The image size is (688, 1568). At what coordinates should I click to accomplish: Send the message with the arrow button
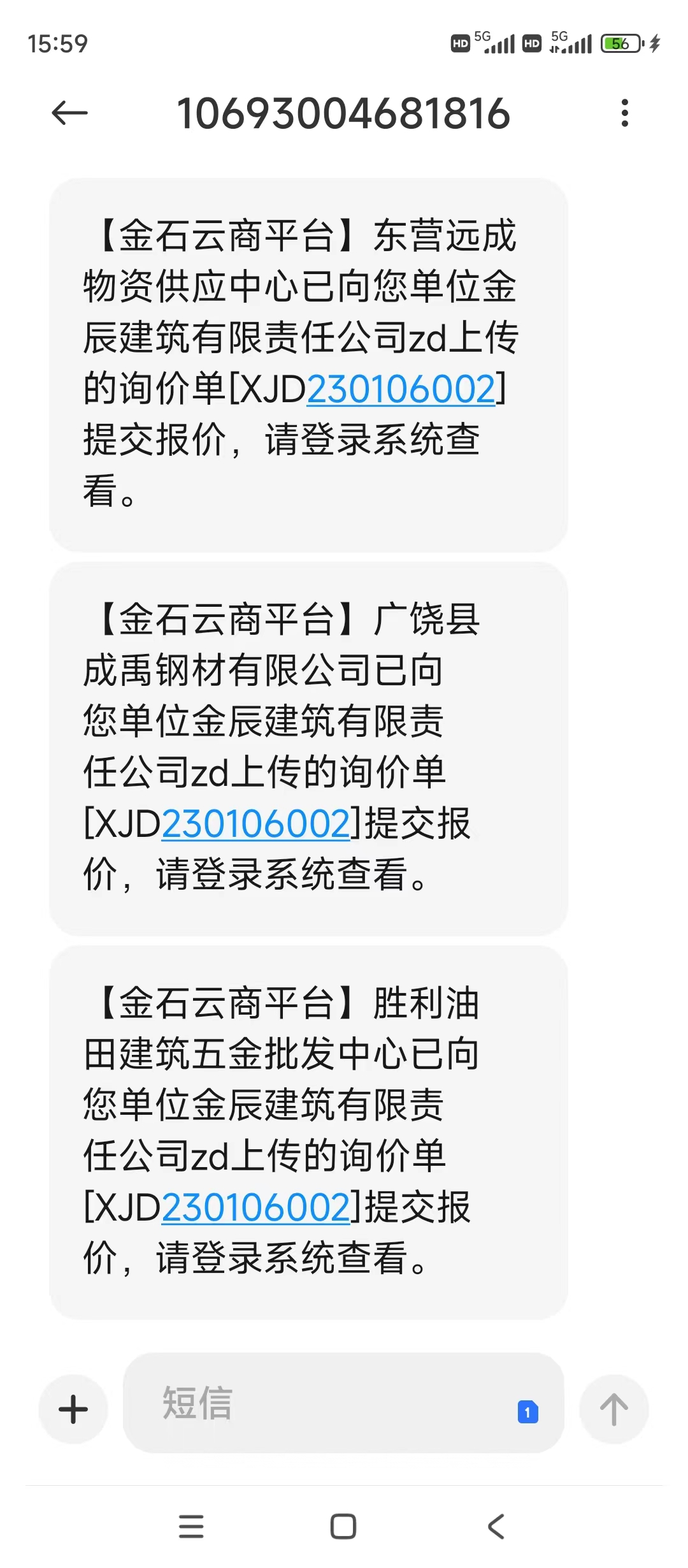point(614,1409)
